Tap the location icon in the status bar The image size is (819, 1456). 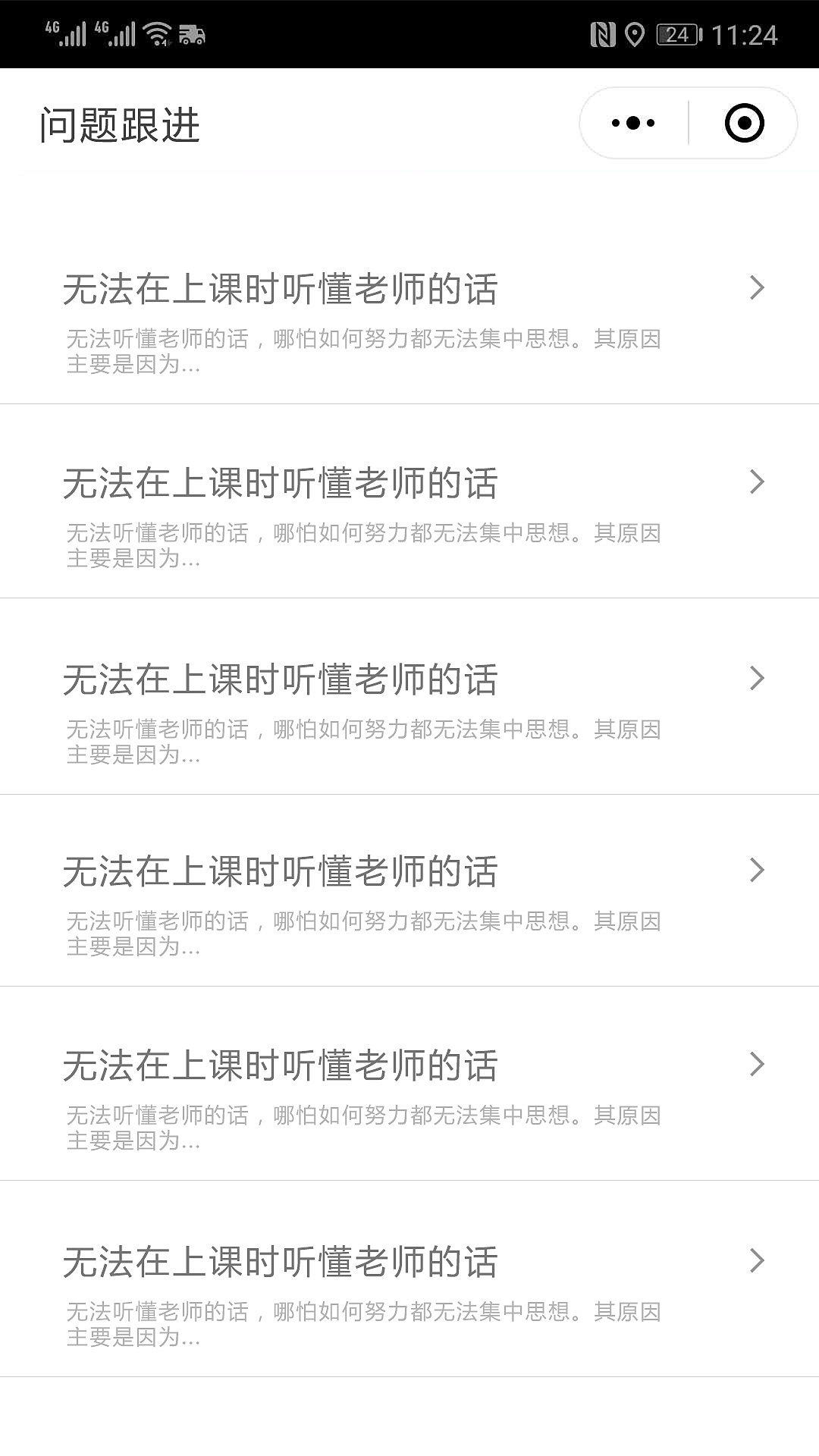pos(635,33)
